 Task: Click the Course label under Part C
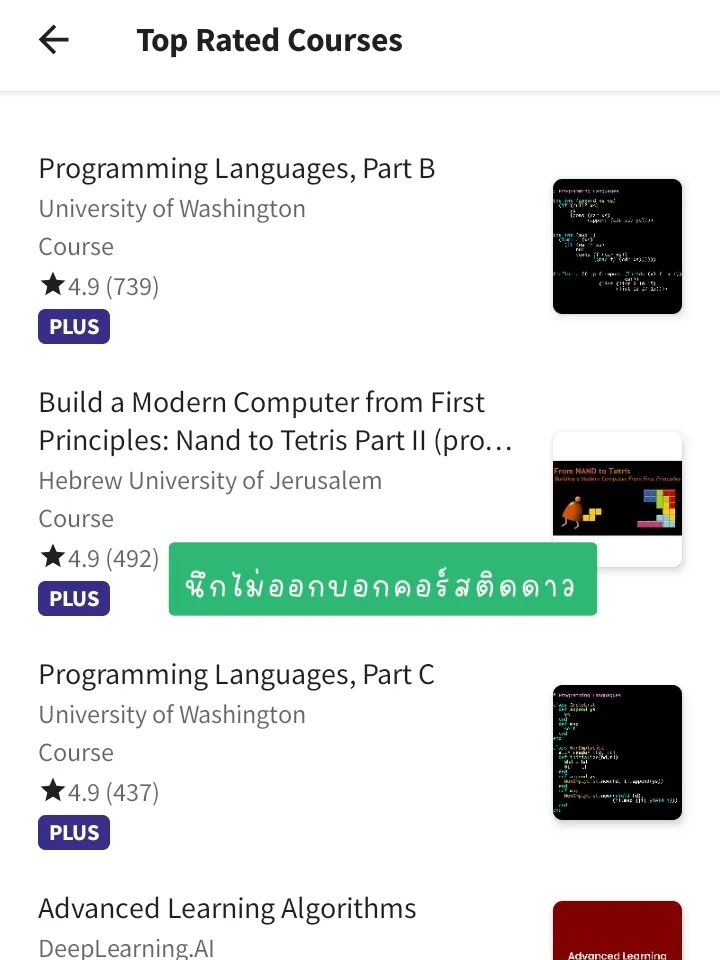pyautogui.click(x=76, y=752)
